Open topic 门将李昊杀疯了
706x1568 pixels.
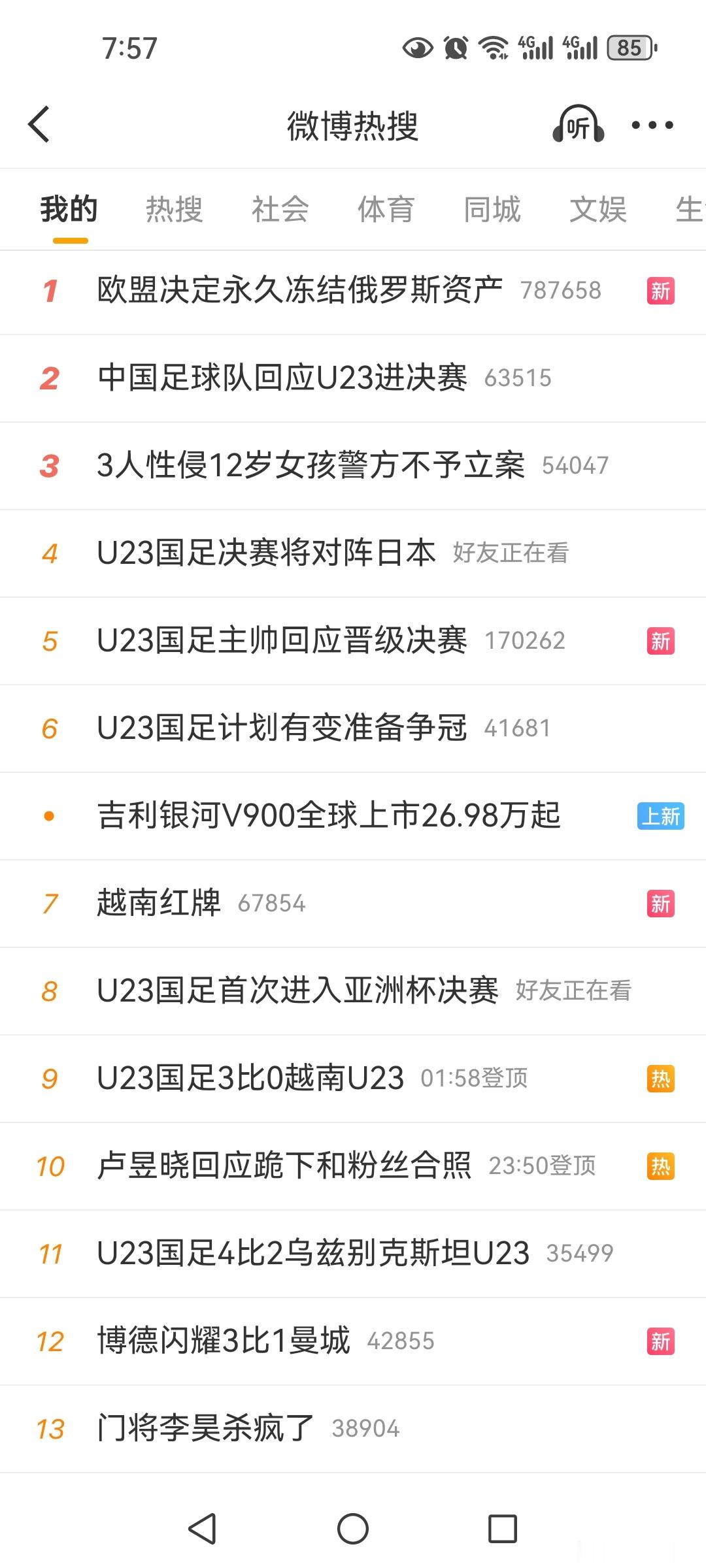[203, 1429]
